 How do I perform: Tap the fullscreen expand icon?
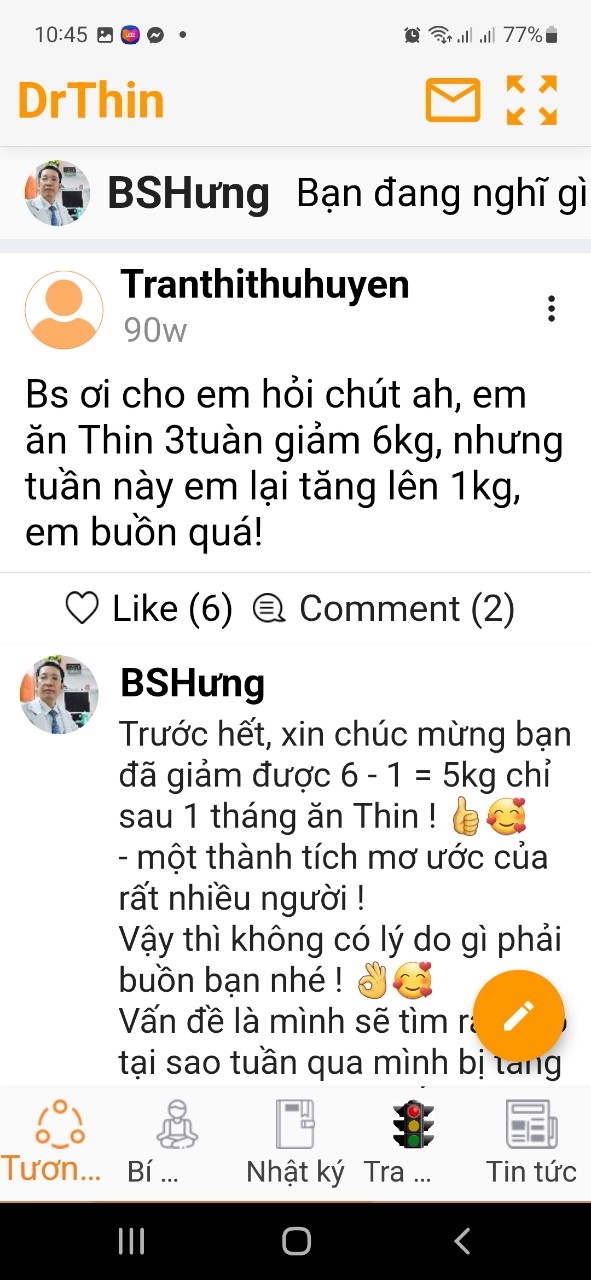[x=532, y=100]
